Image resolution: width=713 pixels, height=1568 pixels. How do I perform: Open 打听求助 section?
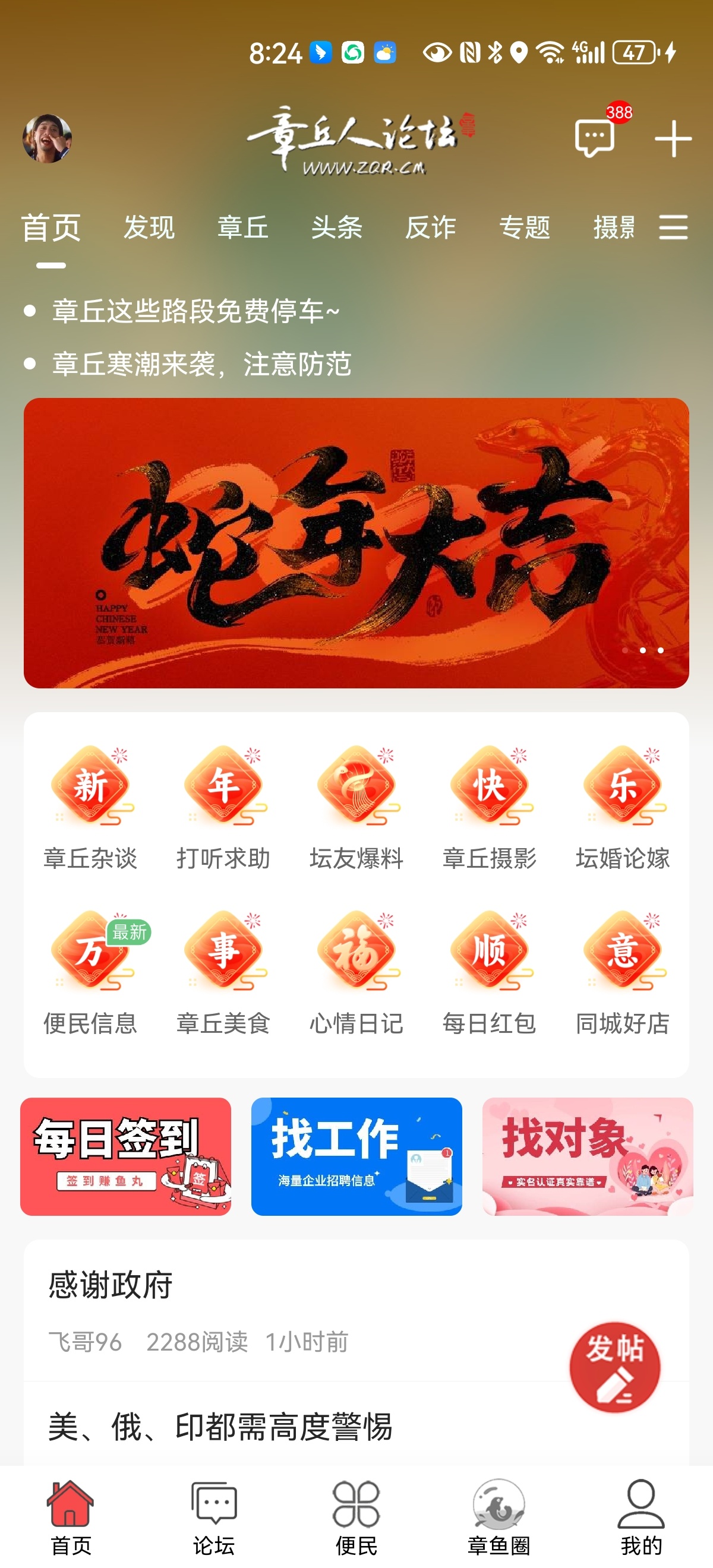coord(223,808)
